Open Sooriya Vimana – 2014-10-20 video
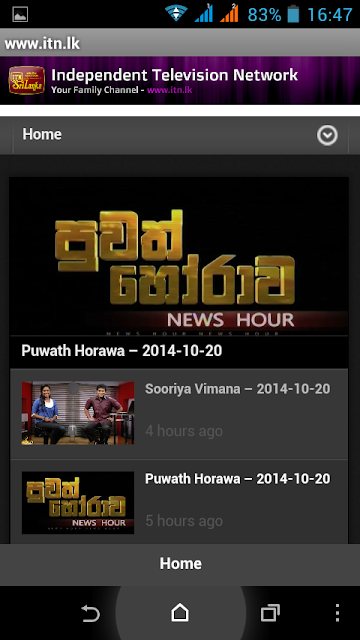The image size is (360, 640). click(x=179, y=413)
